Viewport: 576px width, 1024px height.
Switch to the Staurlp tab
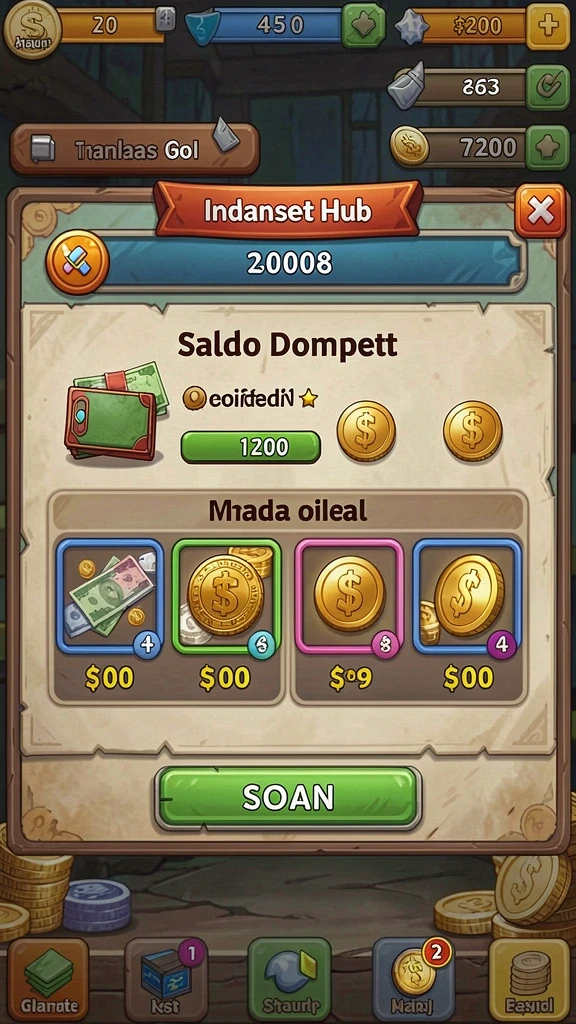(x=289, y=979)
